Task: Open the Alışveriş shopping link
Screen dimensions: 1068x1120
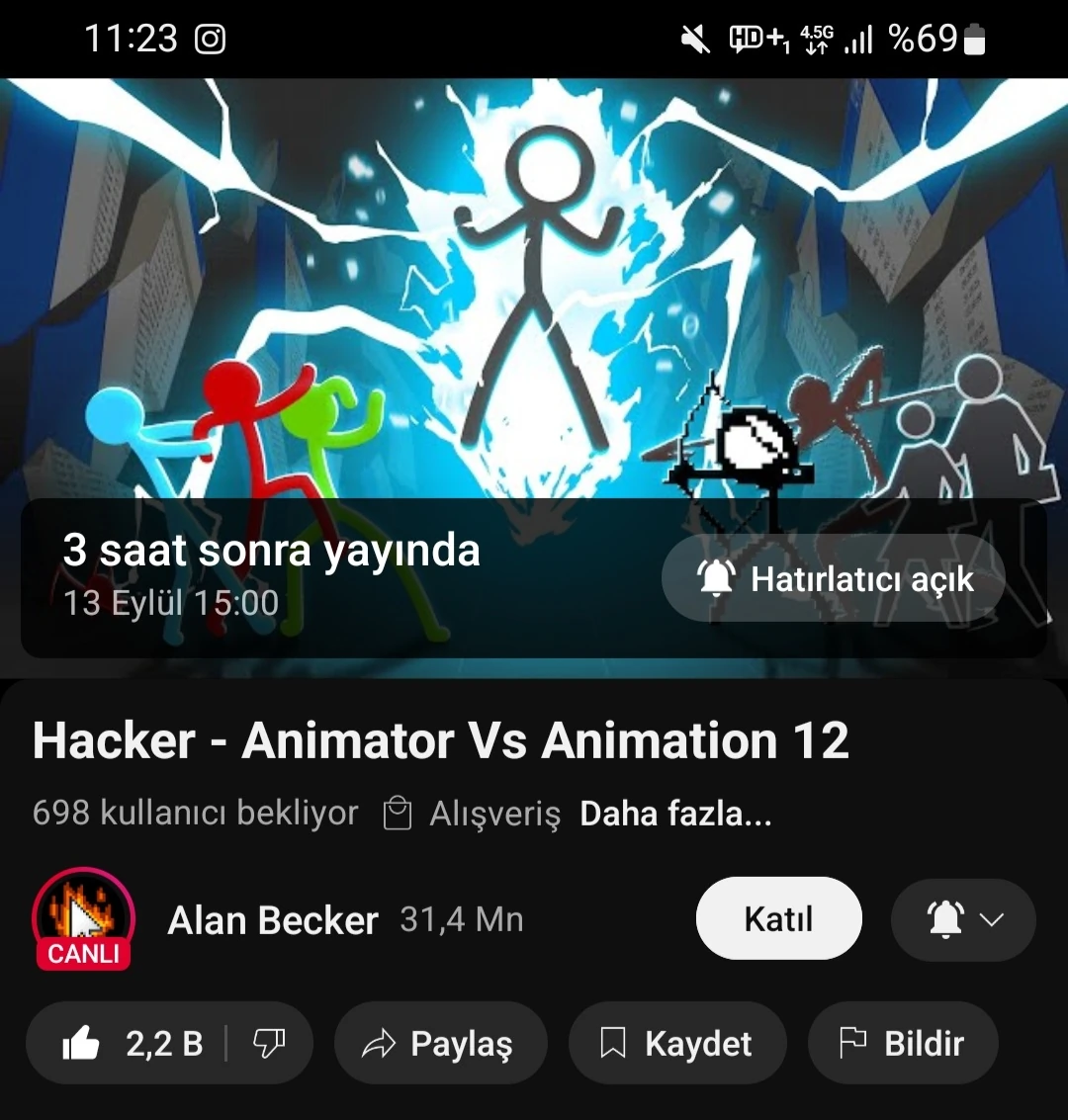Action: pos(473,814)
